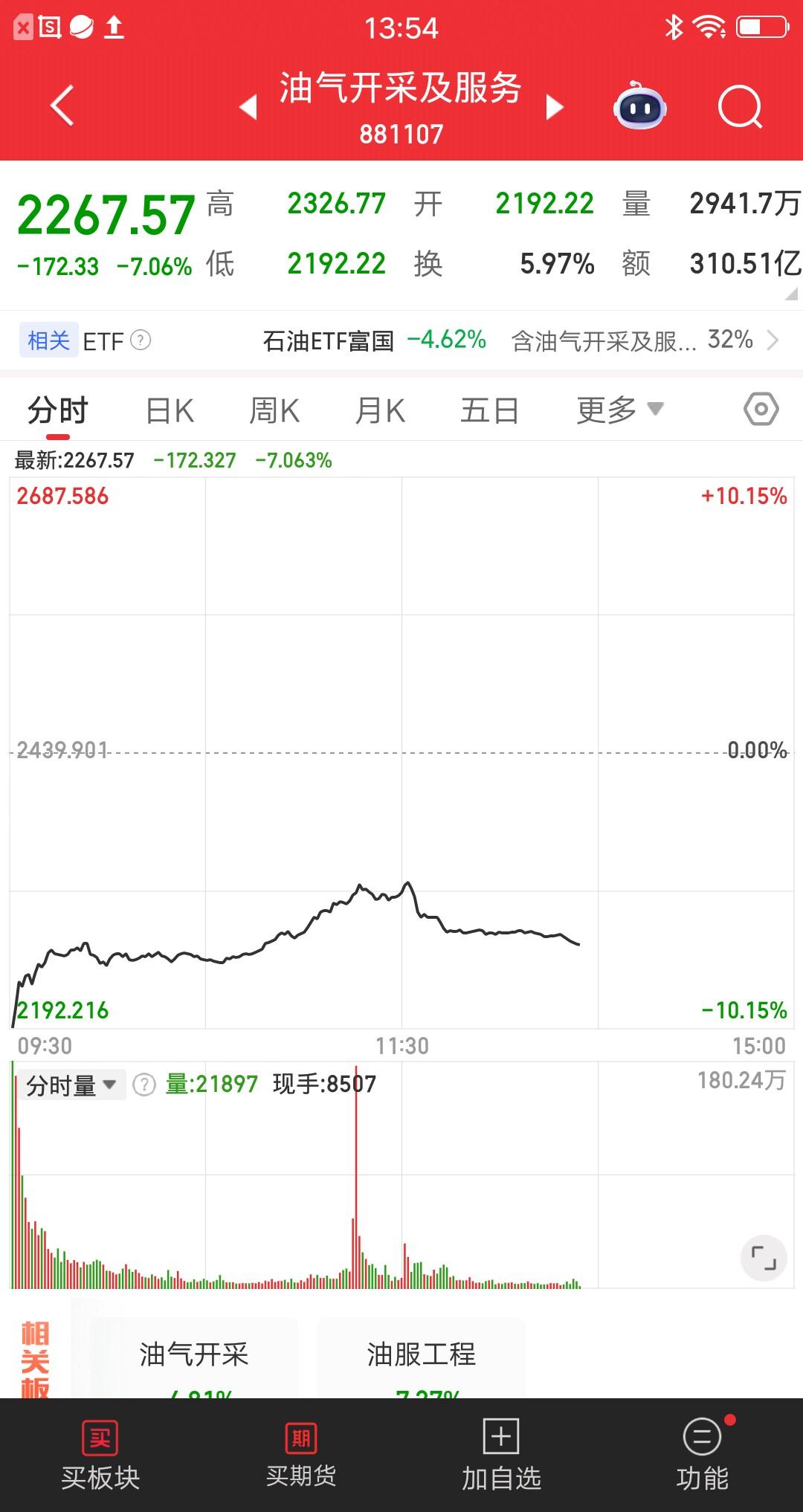Navigate back with the back arrow

[x=62, y=104]
